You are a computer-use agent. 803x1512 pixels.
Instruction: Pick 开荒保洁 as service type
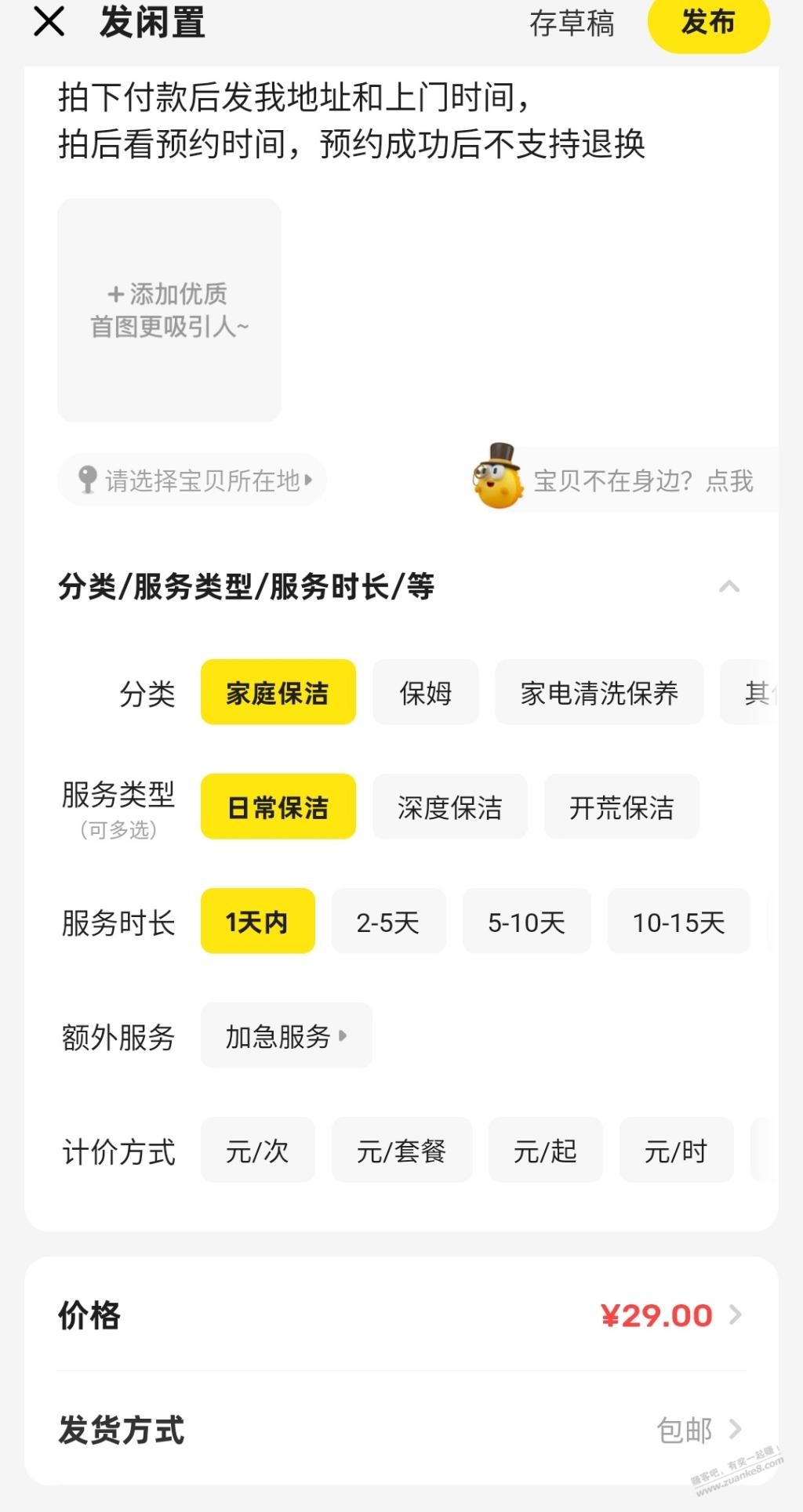(x=621, y=807)
